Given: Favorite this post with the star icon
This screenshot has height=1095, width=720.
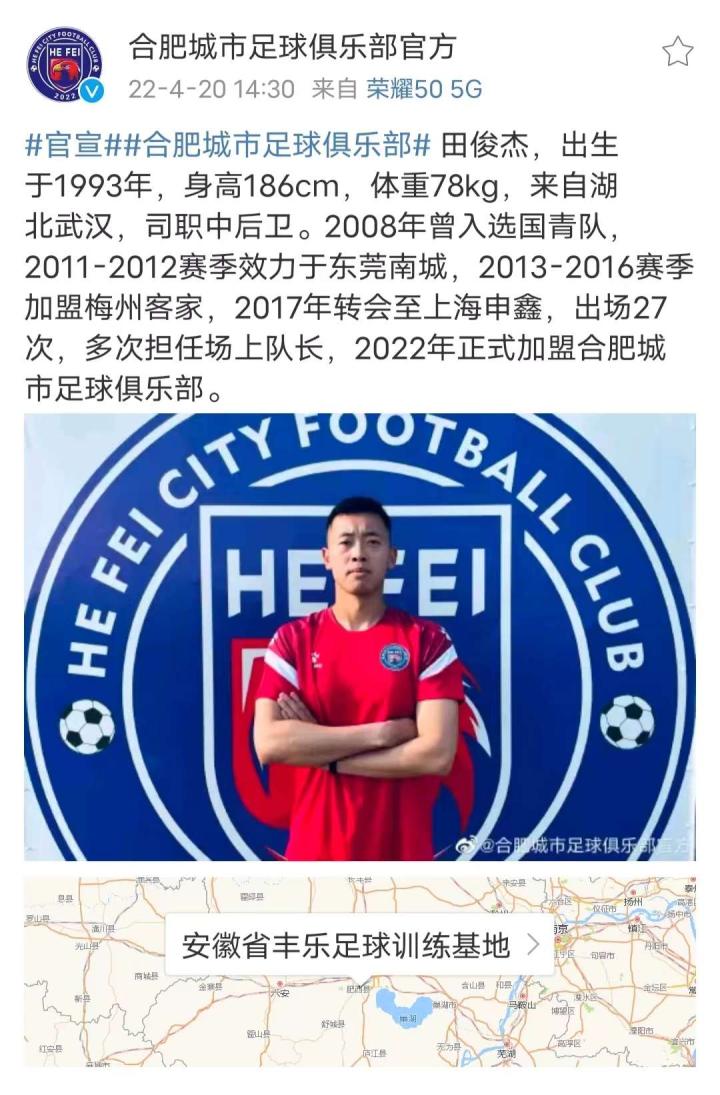Looking at the screenshot, I should click(x=678, y=51).
